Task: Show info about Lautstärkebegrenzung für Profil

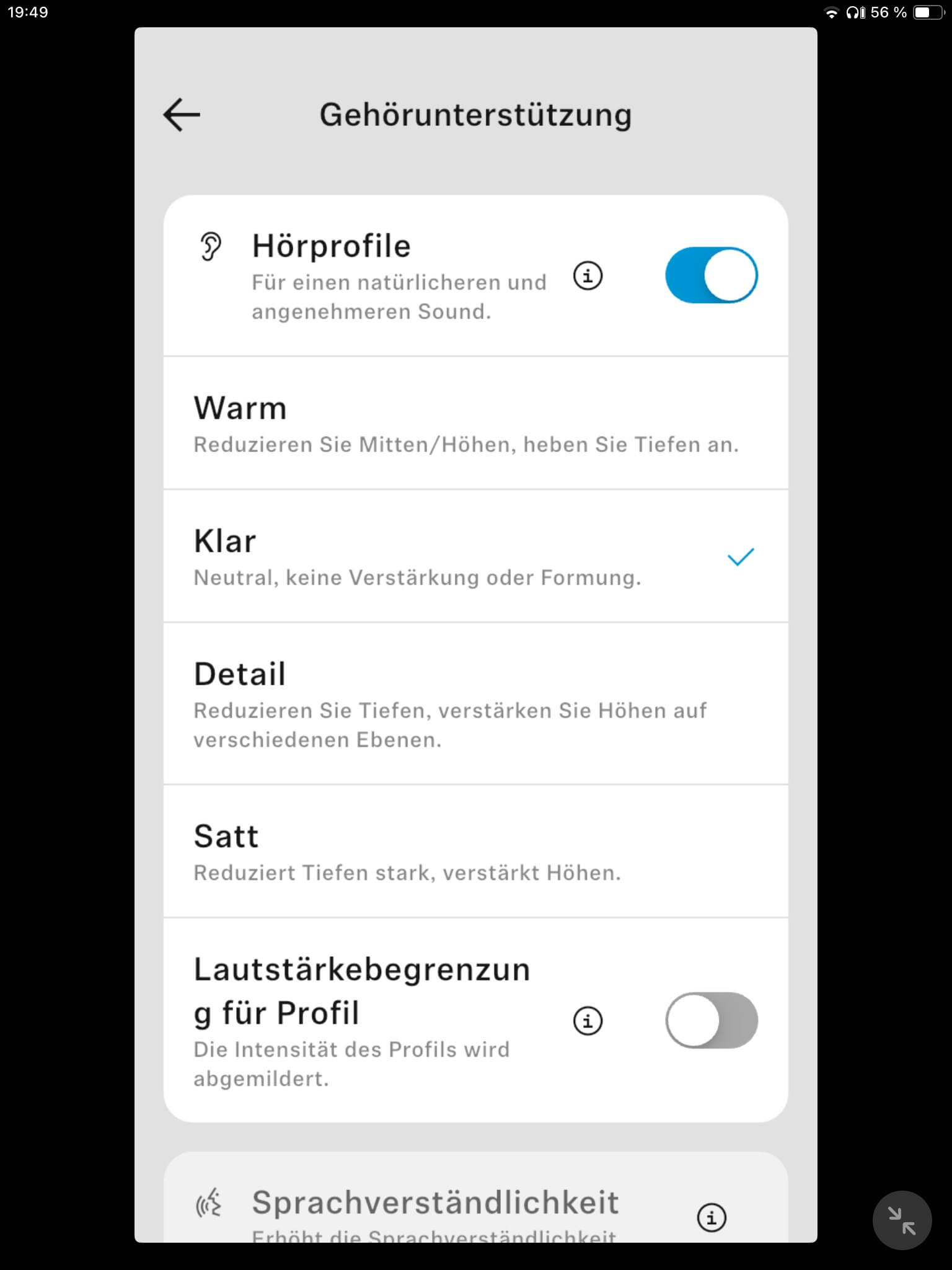Action: [x=588, y=1020]
